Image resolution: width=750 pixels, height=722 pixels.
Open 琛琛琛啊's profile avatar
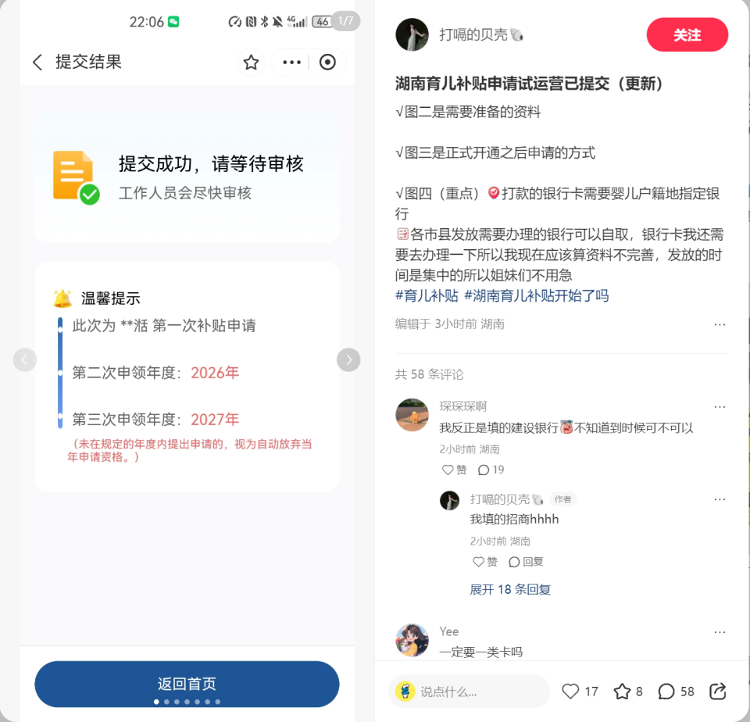412,414
